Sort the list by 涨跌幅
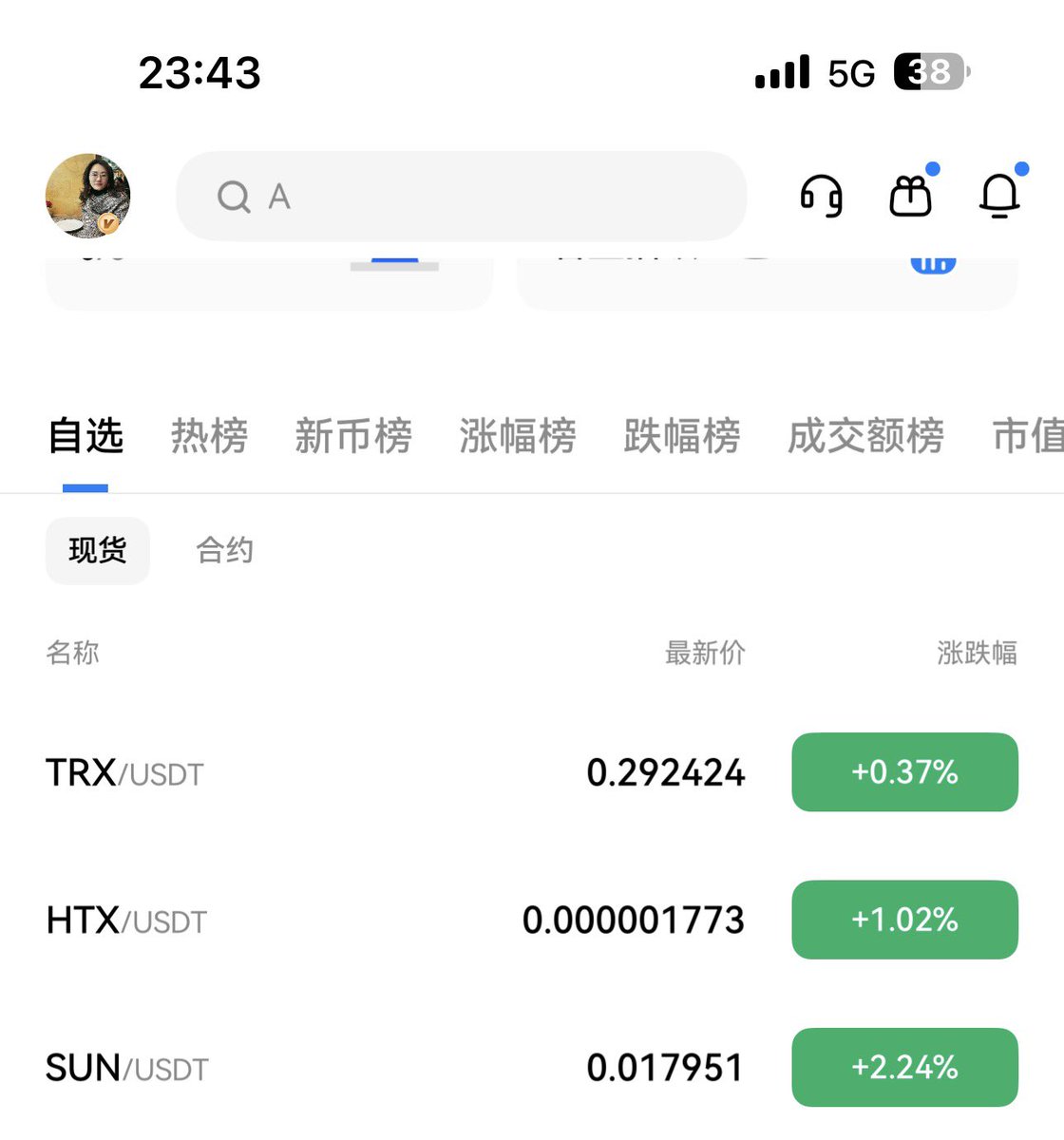The image size is (1064, 1140). (x=977, y=653)
